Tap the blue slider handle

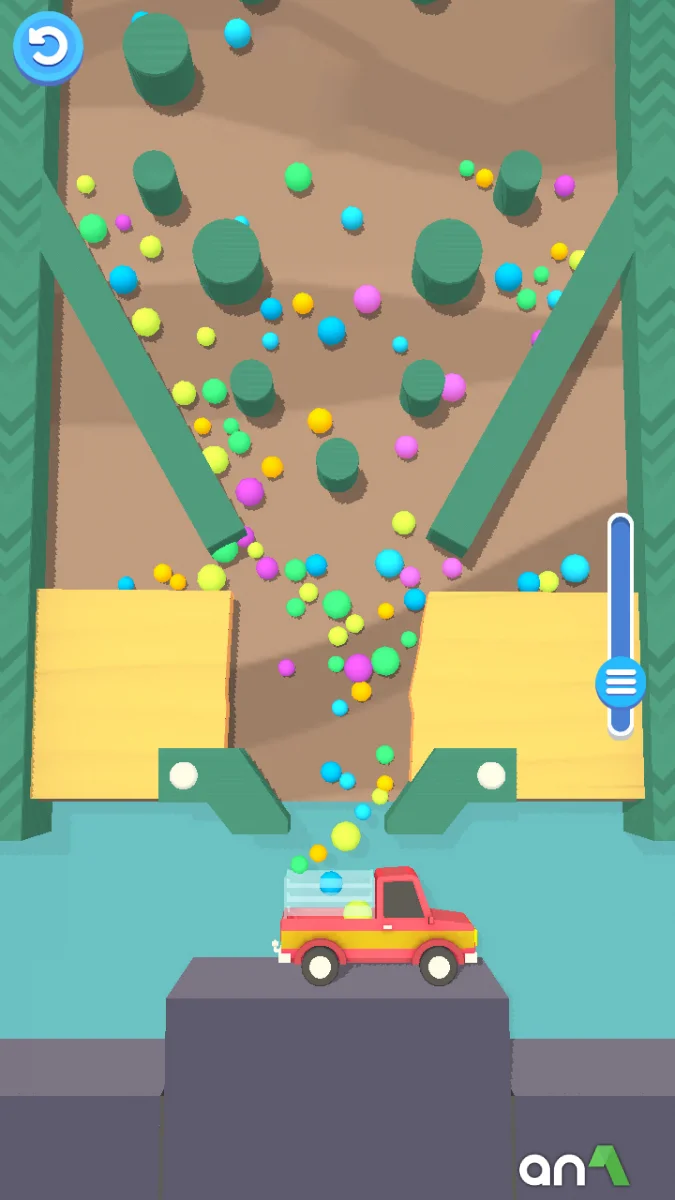[x=620, y=683]
